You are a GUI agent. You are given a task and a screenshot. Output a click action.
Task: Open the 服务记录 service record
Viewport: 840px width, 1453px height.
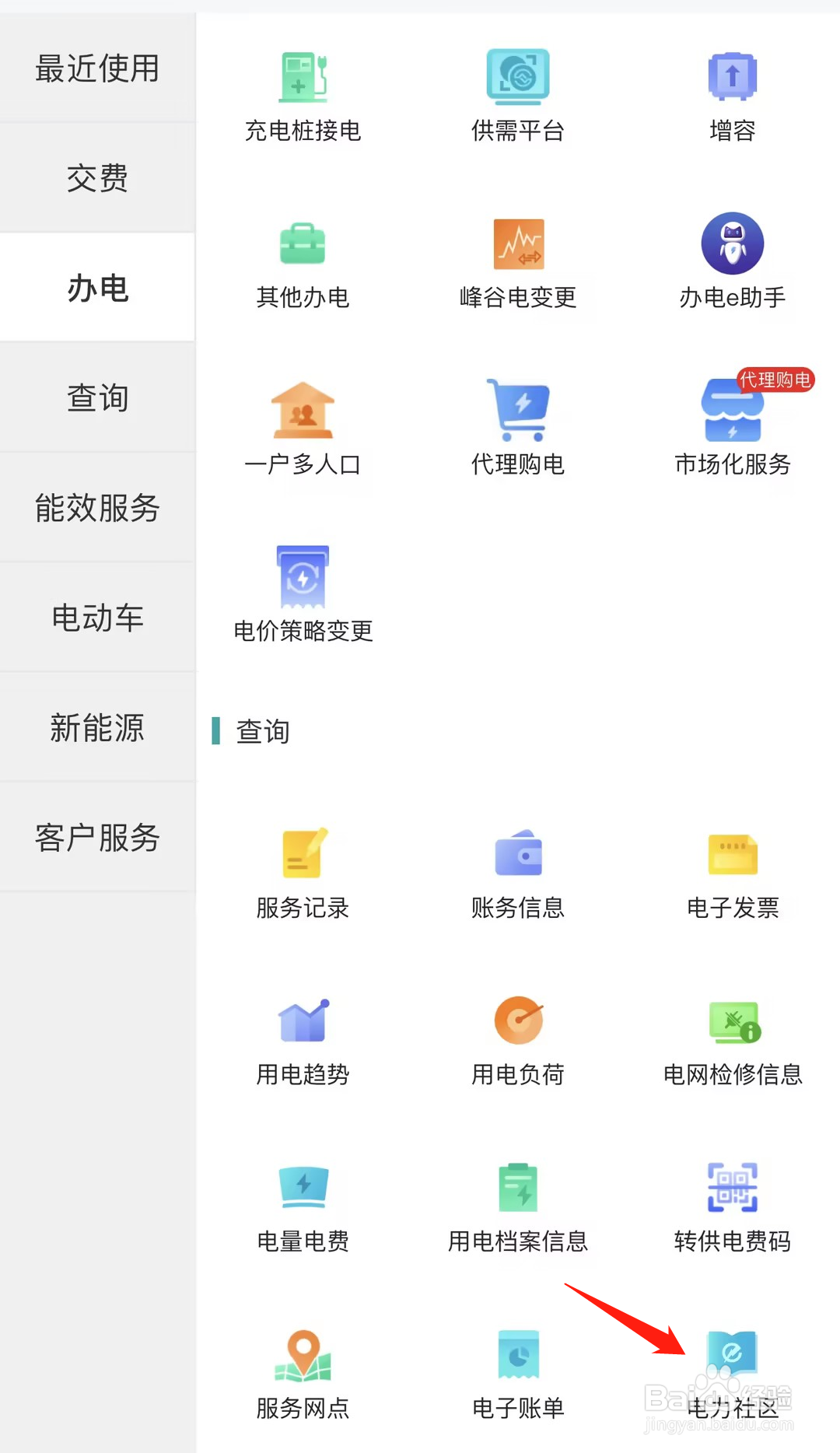pos(303,871)
